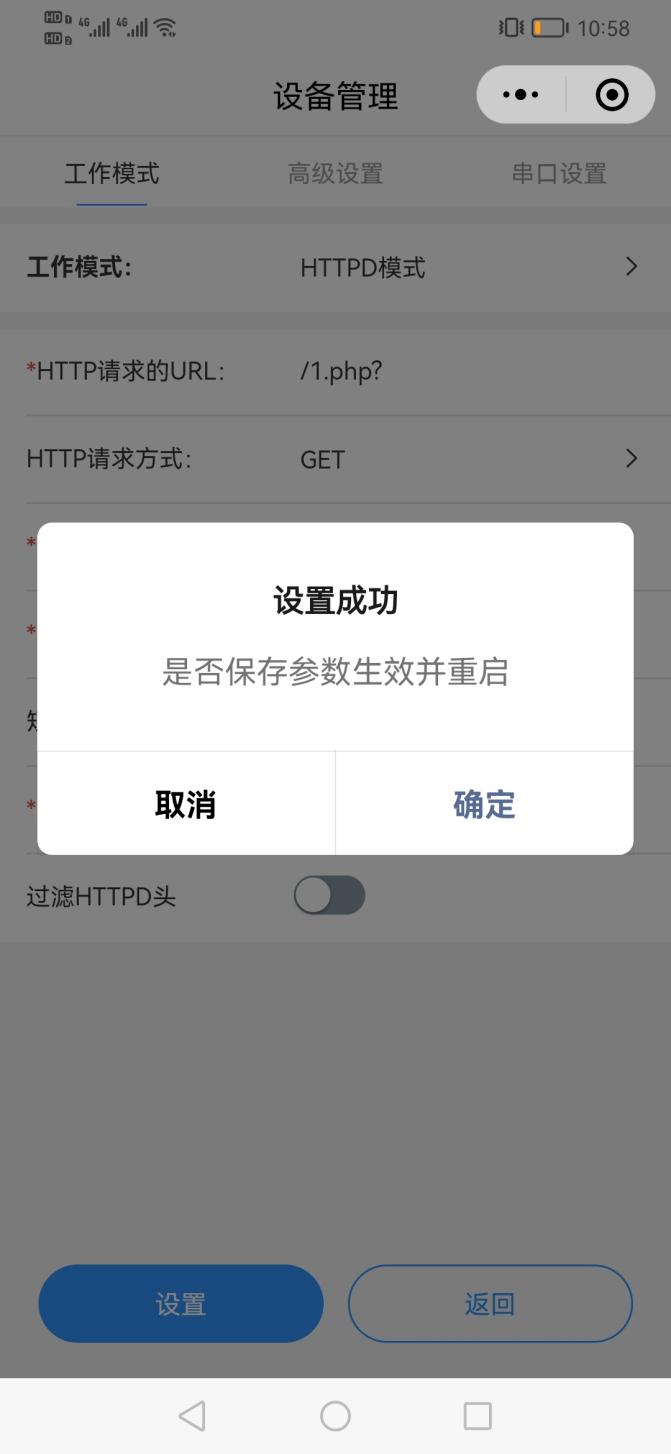This screenshot has width=671, height=1454.
Task: Select the 工作模式 tab
Action: click(x=112, y=173)
